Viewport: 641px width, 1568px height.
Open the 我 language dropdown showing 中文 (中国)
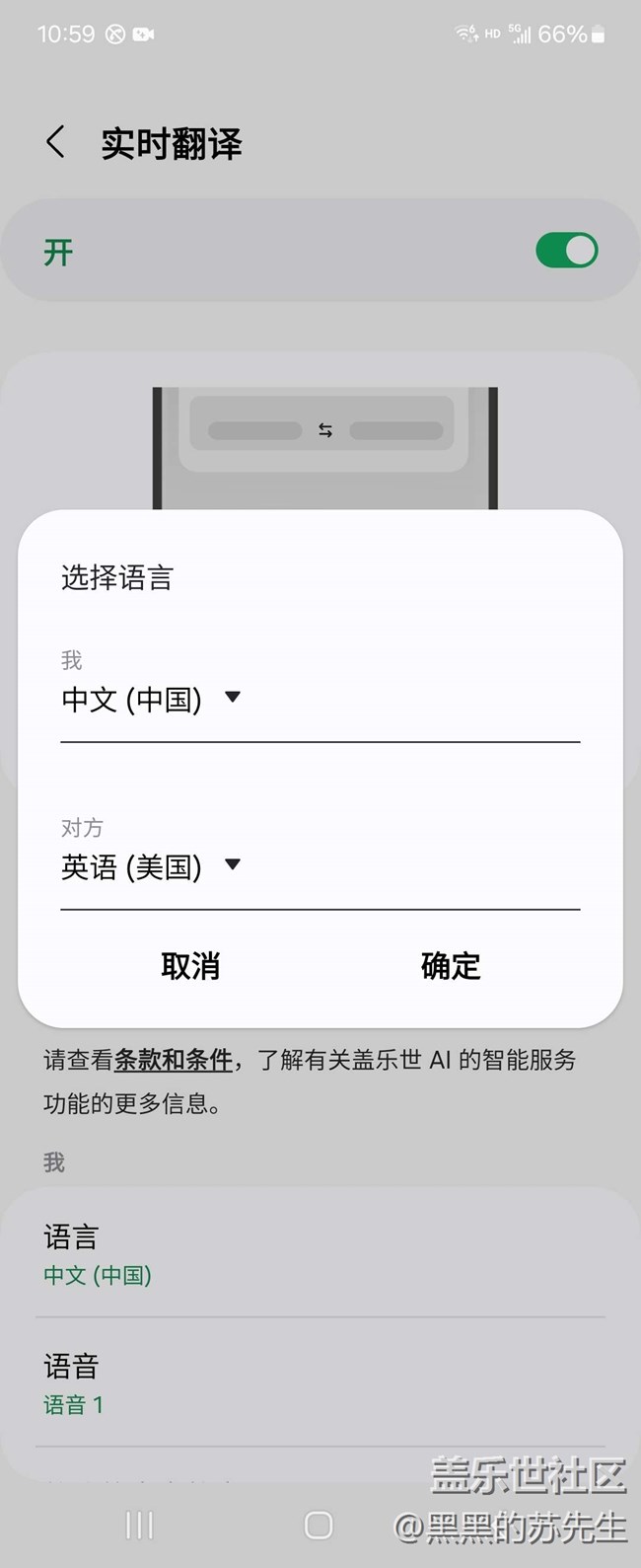(320, 700)
